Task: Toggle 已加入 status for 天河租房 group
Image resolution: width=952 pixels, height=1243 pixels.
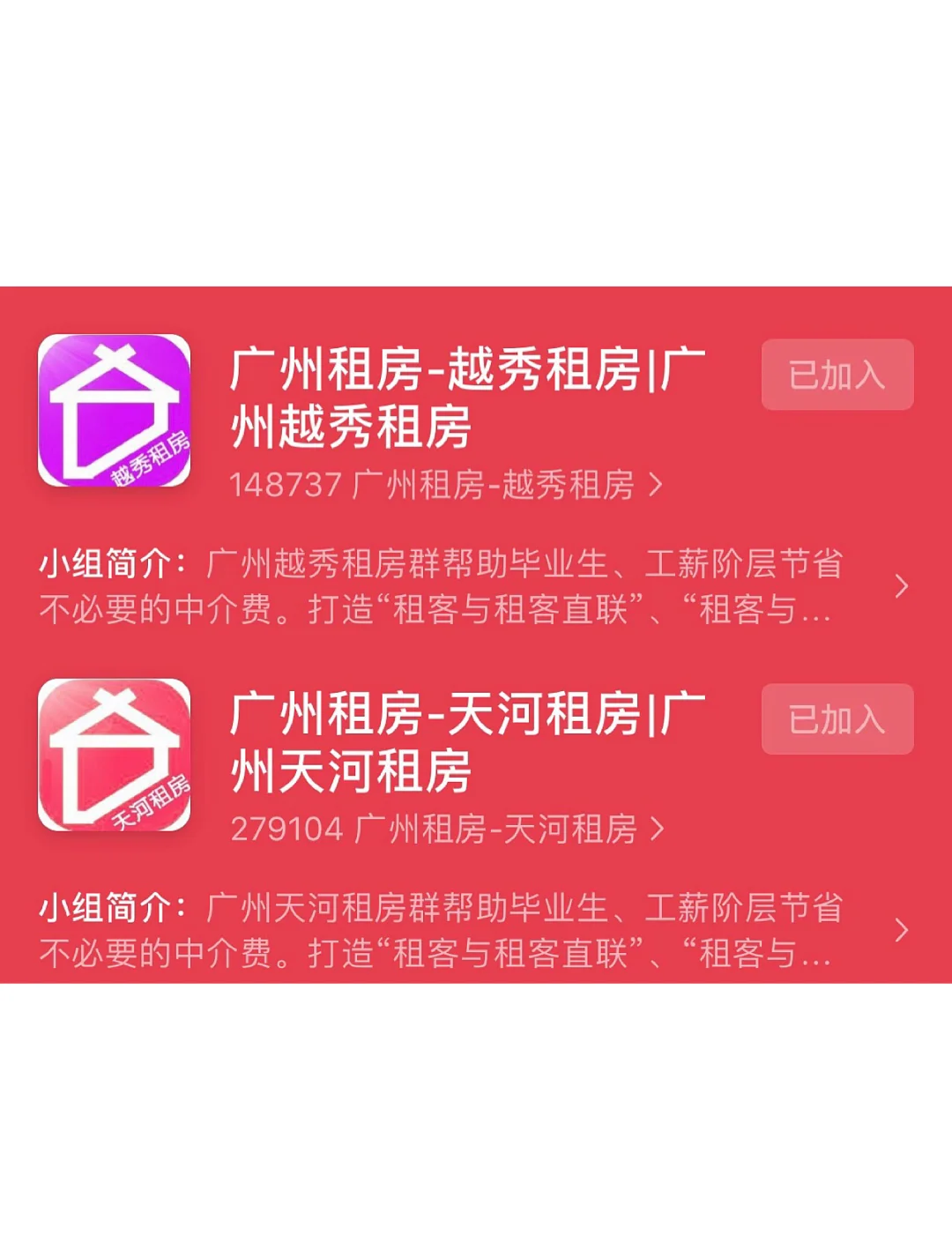Action: click(836, 718)
